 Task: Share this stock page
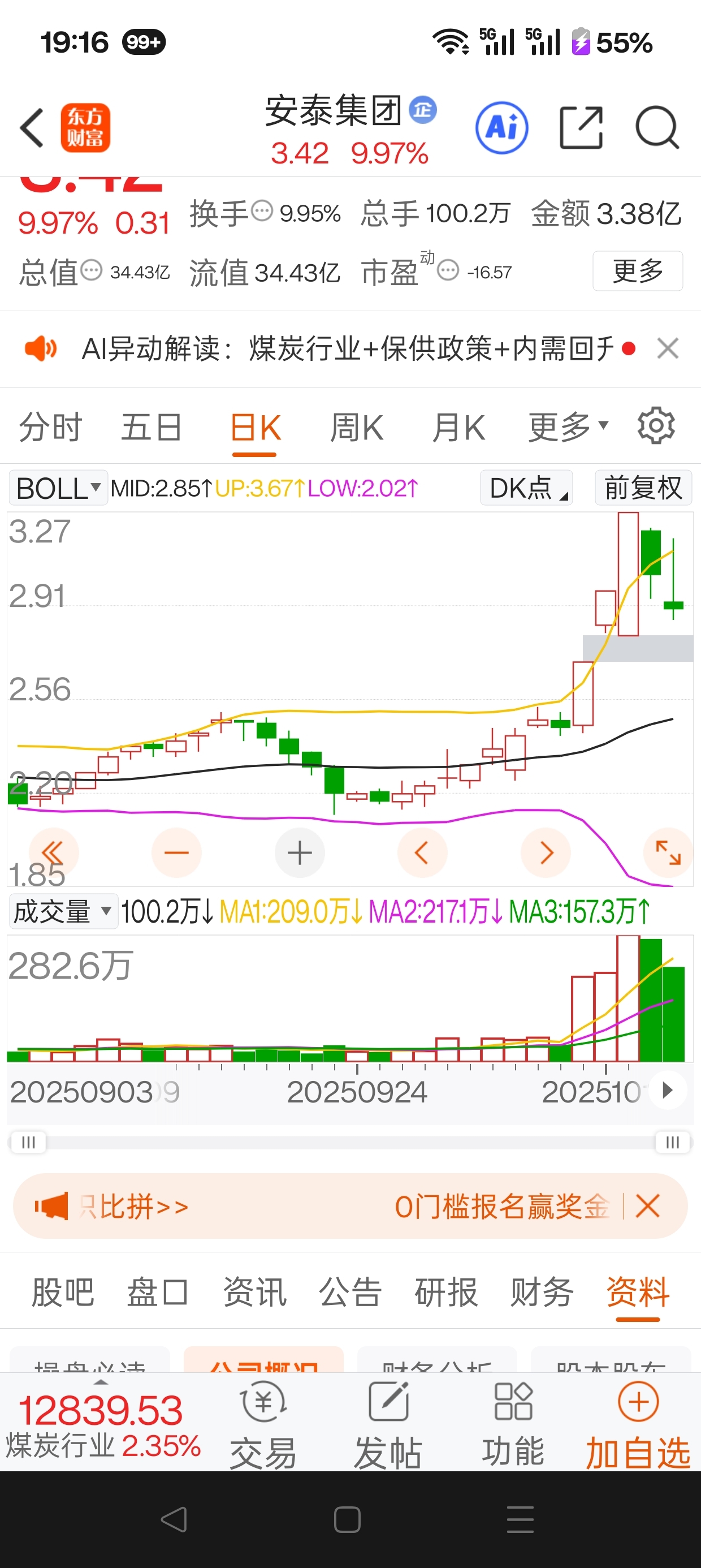click(581, 128)
